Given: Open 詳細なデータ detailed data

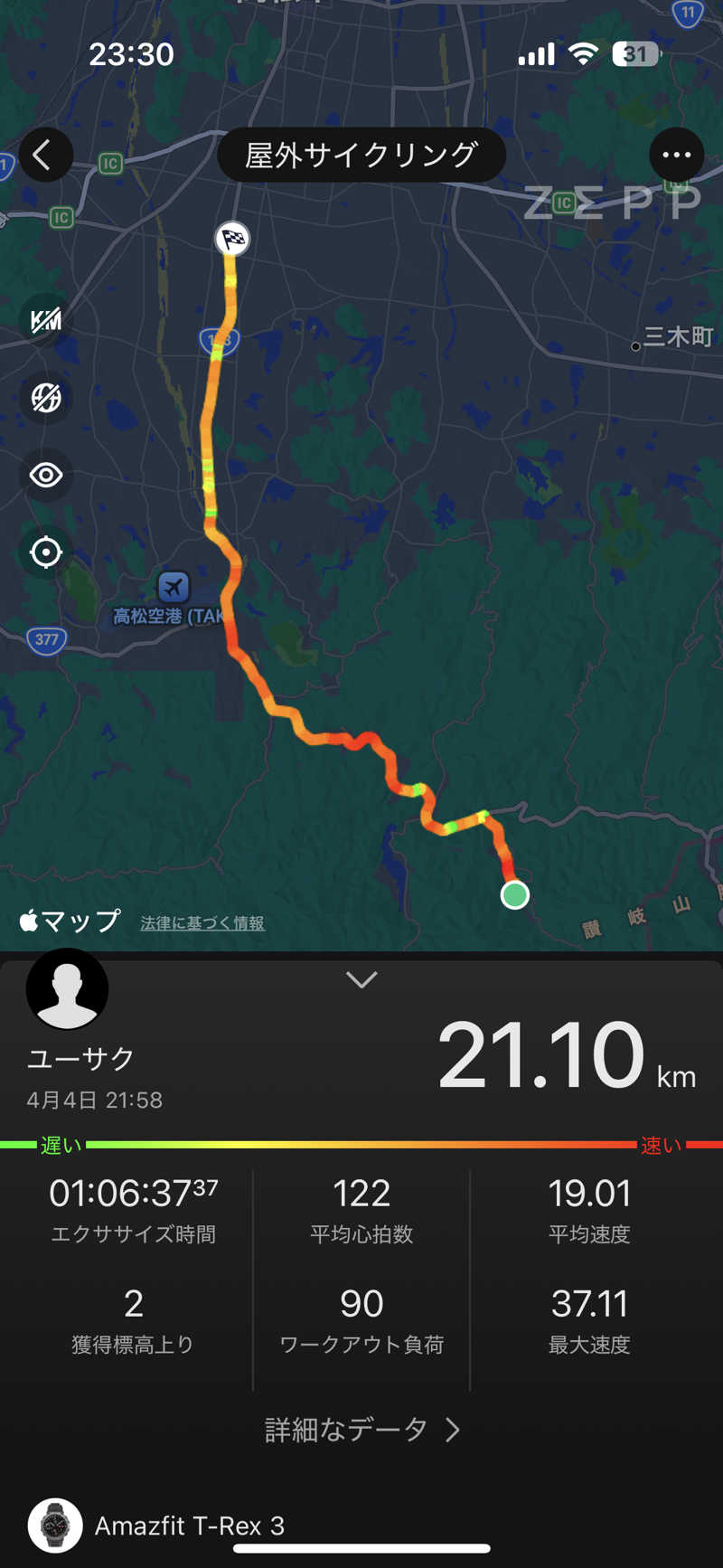Looking at the screenshot, I should tap(361, 1429).
